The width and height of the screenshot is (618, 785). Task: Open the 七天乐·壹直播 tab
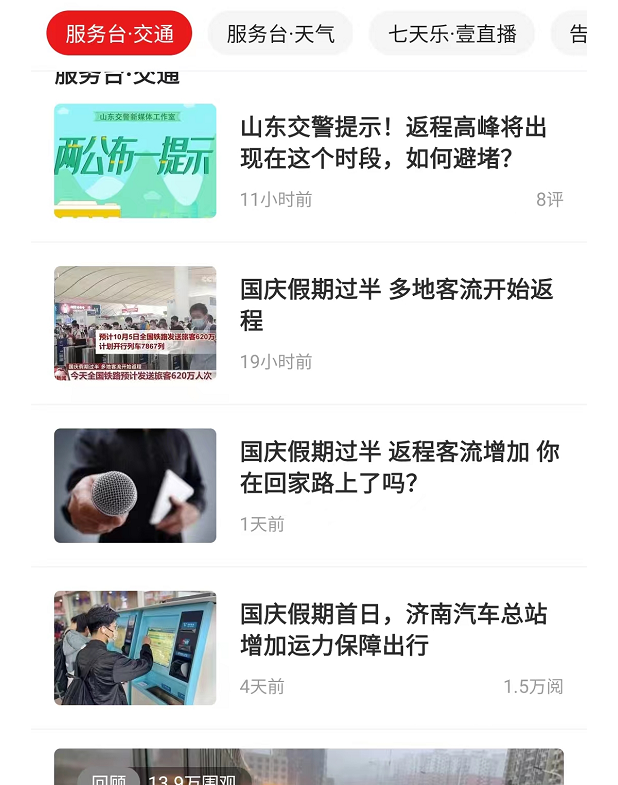pos(452,33)
